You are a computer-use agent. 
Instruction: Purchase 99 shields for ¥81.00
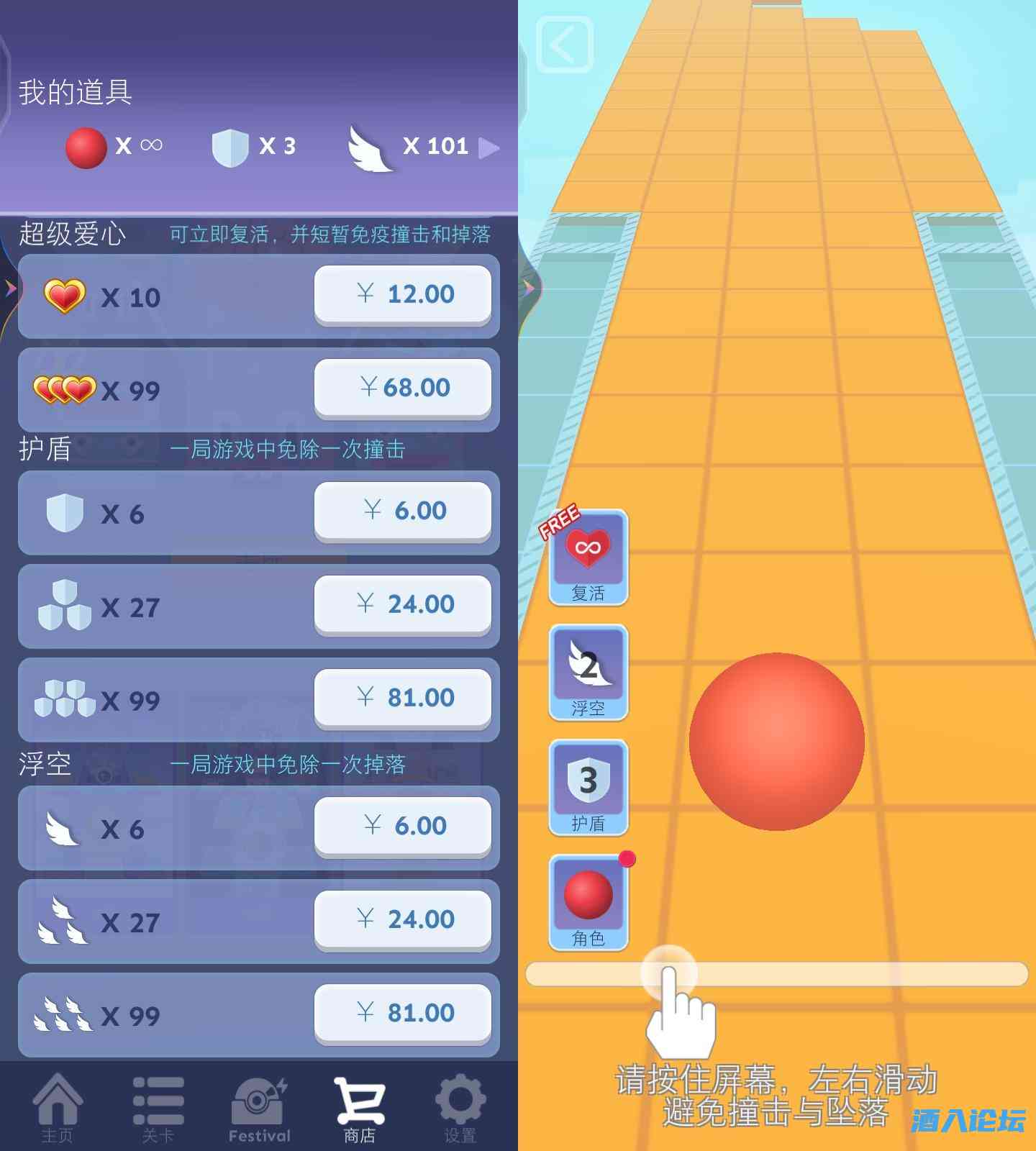402,698
